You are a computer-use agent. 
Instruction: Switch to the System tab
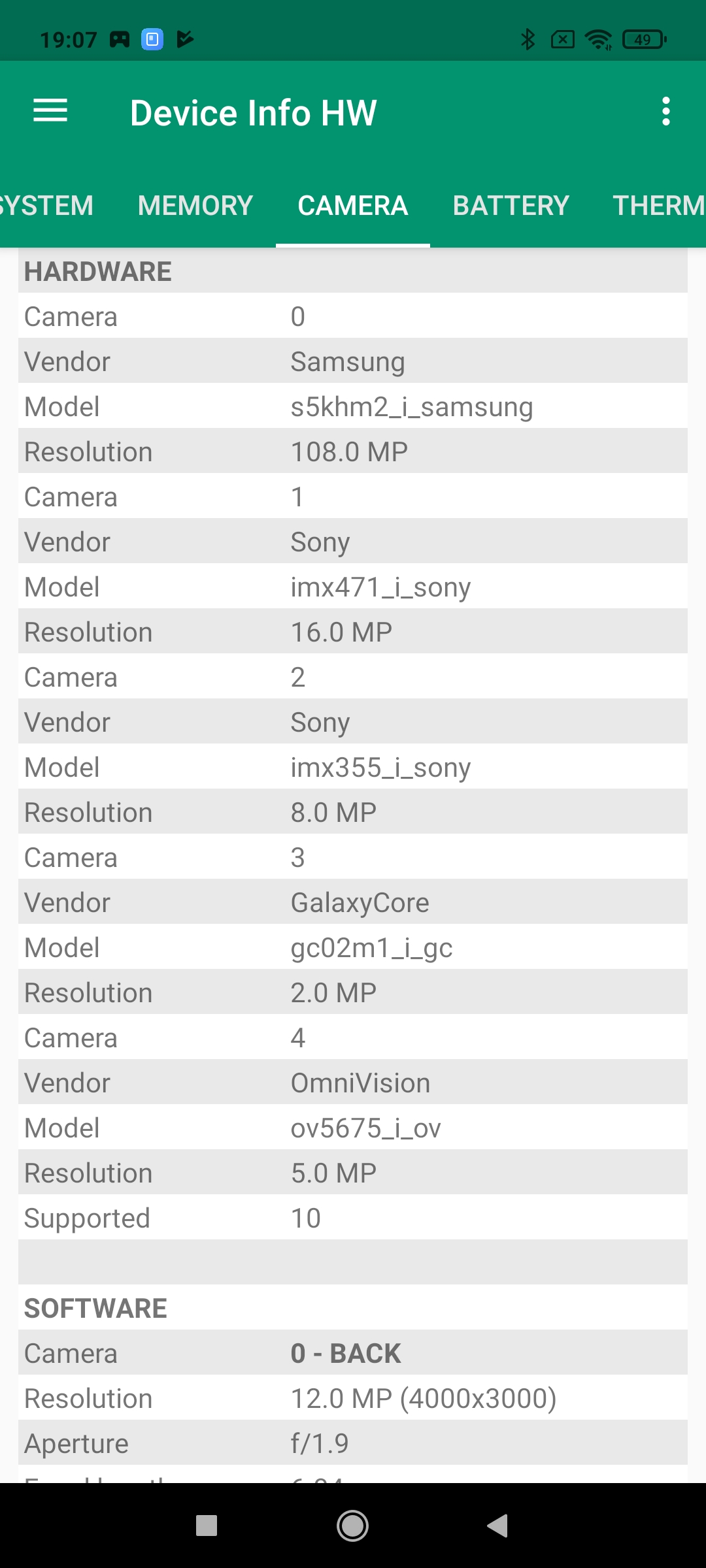pos(46,206)
